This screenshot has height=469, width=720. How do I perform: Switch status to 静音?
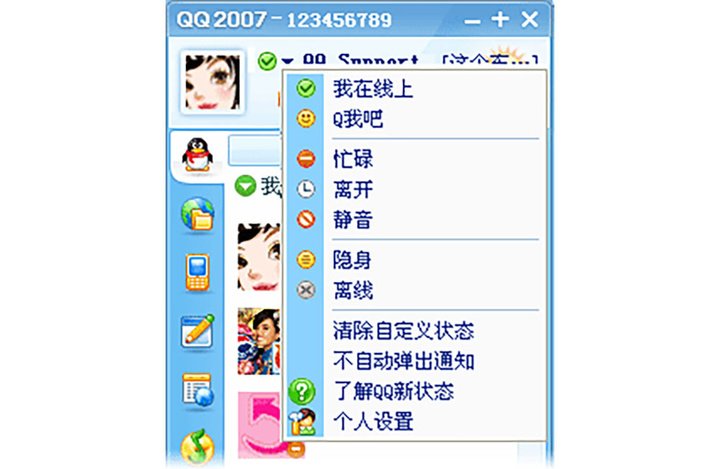tap(353, 219)
